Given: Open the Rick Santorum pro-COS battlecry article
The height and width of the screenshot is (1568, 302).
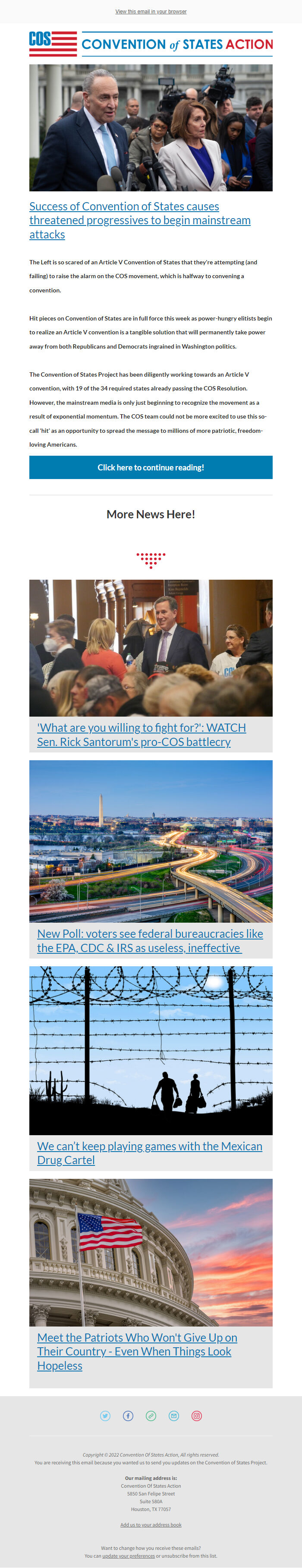Looking at the screenshot, I should [x=141, y=734].
